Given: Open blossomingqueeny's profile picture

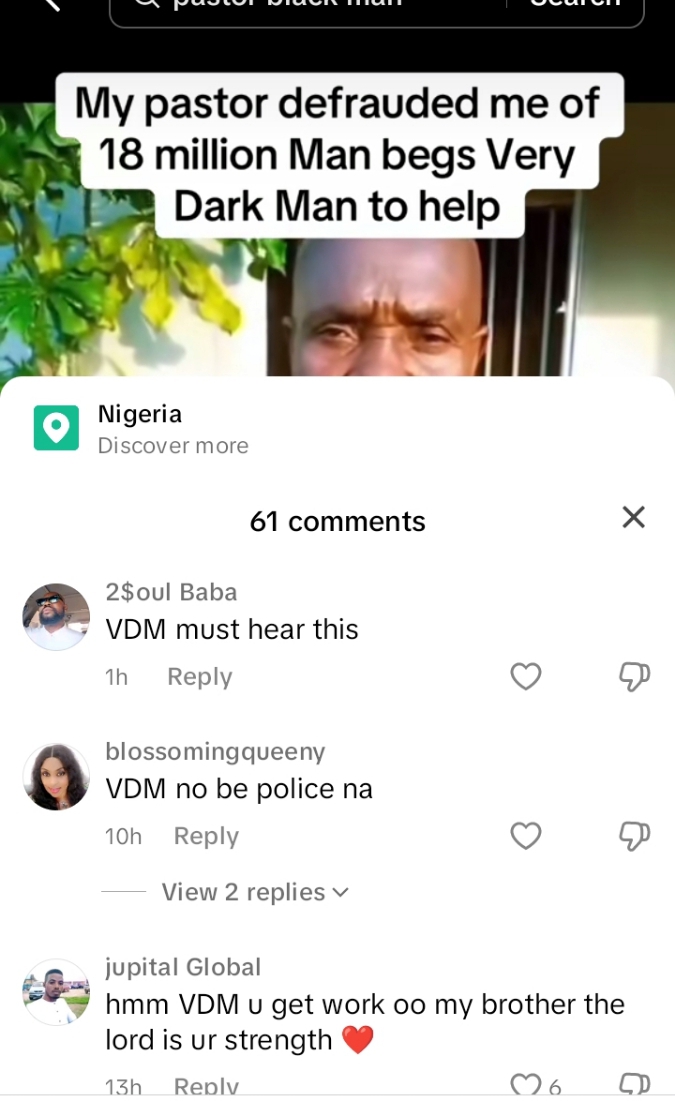Looking at the screenshot, I should click(x=56, y=777).
